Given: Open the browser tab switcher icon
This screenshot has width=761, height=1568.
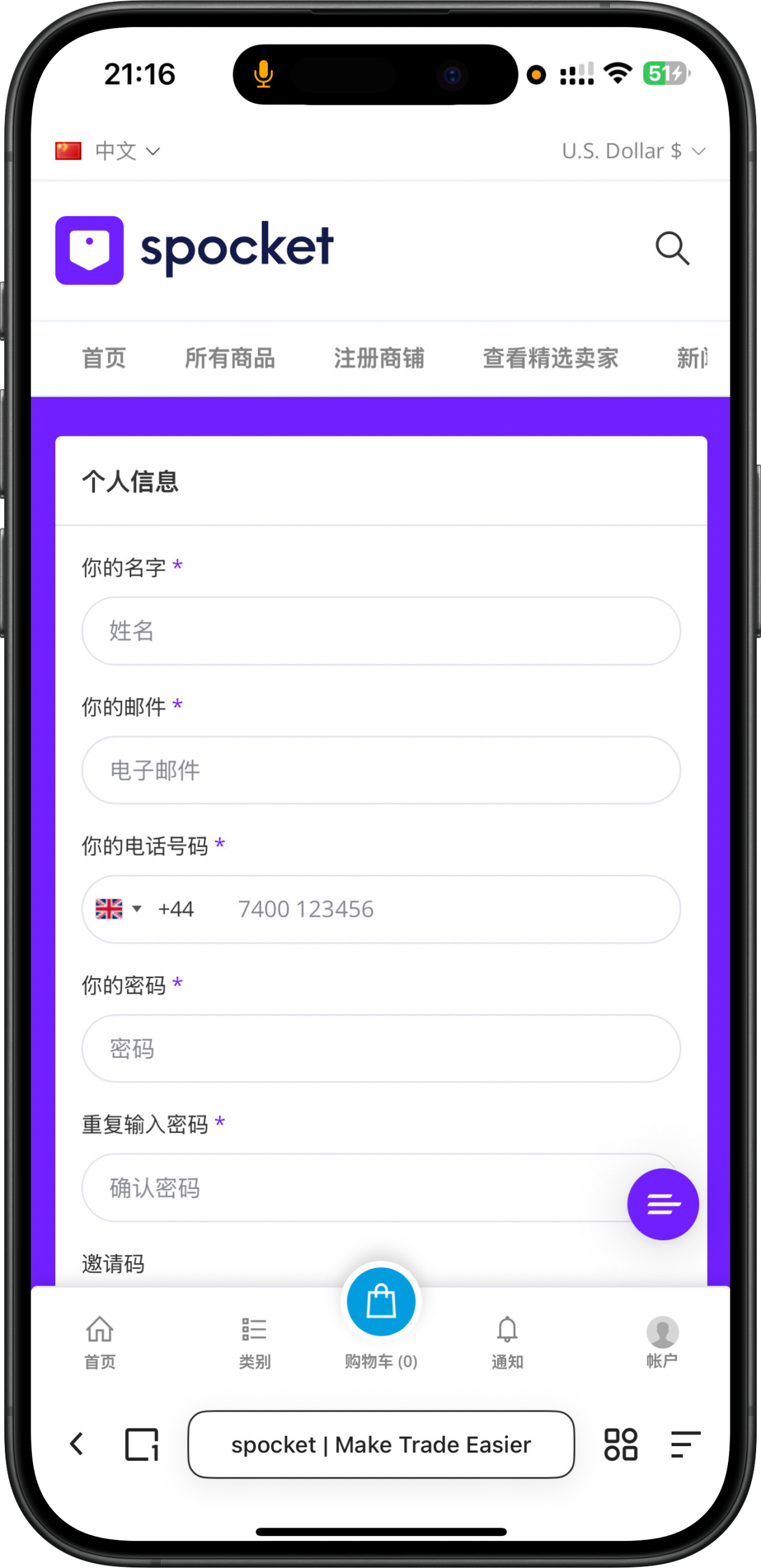Looking at the screenshot, I should coord(140,1444).
